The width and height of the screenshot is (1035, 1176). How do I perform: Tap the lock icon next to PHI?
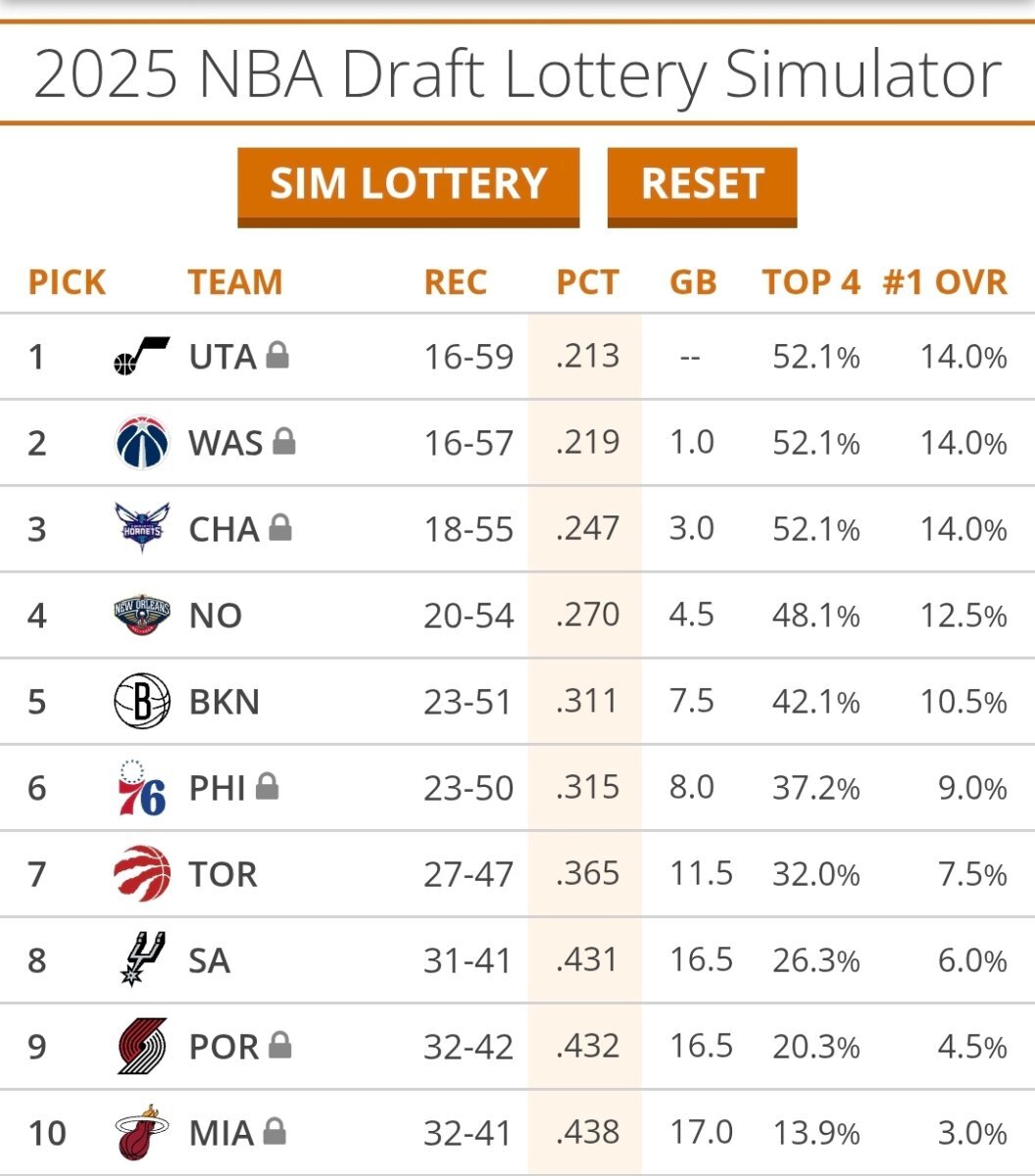tap(267, 786)
